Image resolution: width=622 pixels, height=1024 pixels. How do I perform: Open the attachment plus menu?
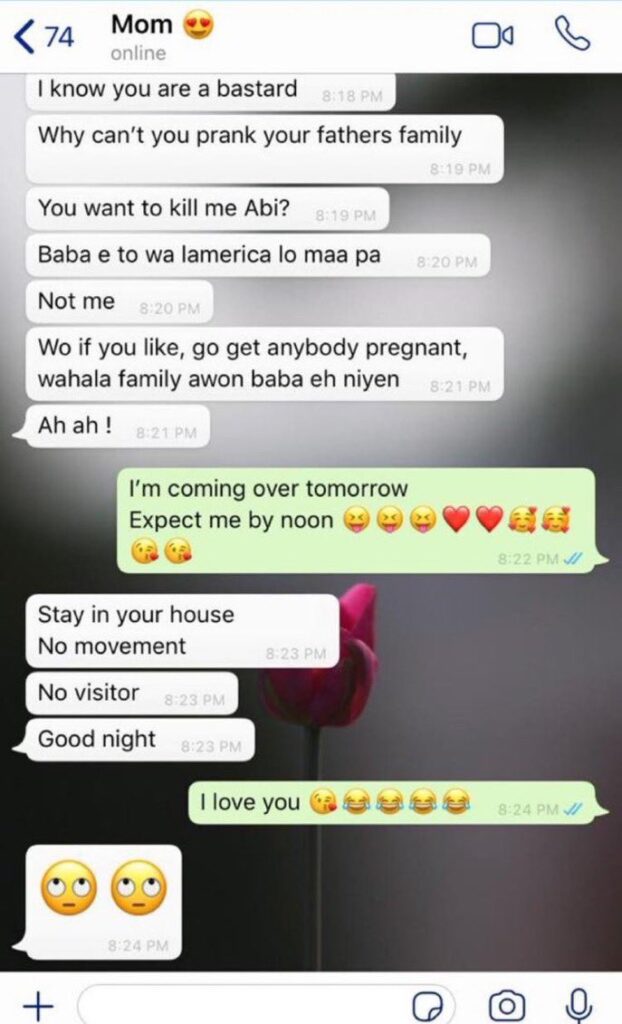(36, 1004)
